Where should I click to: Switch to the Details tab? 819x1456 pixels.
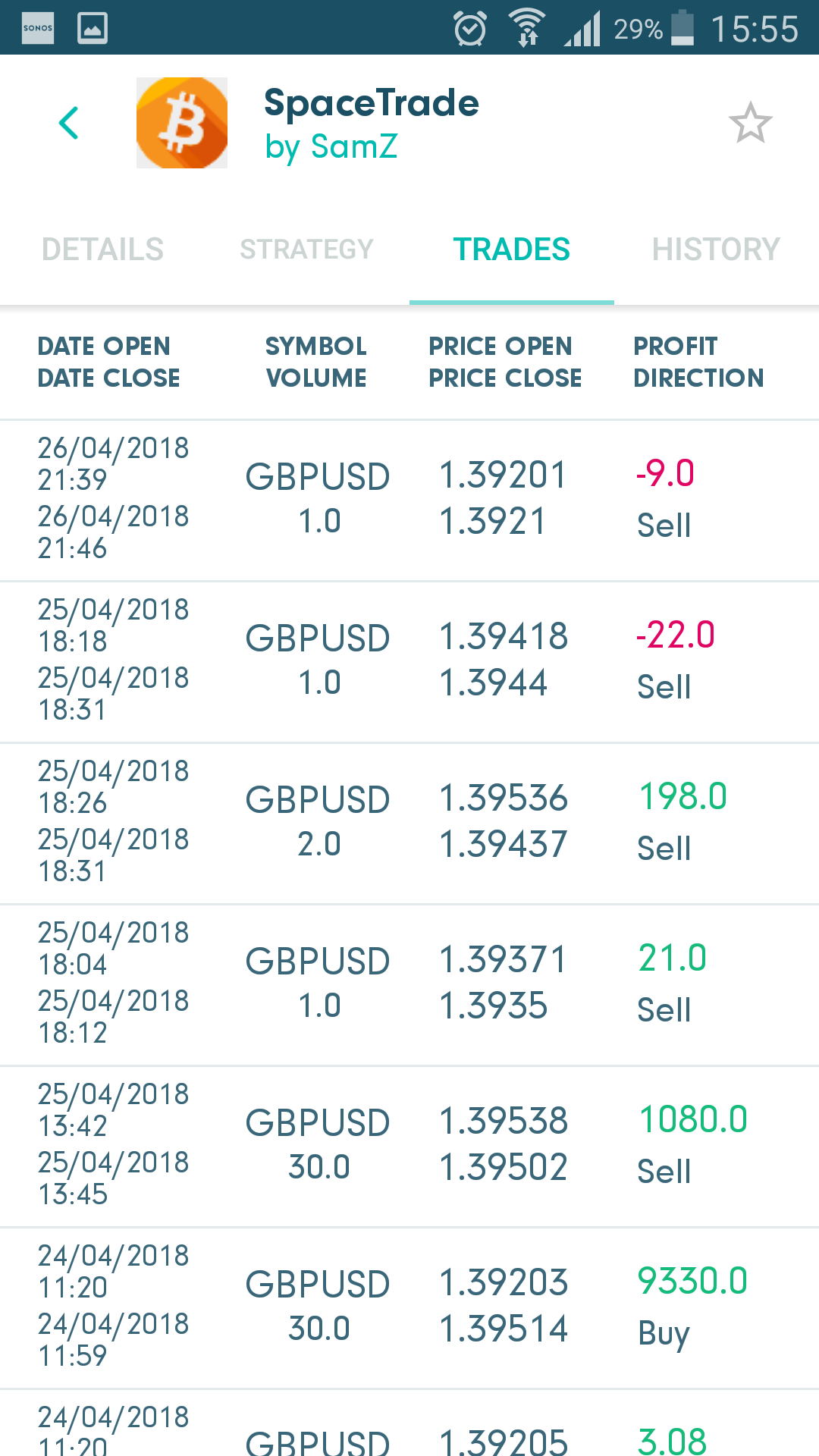102,249
